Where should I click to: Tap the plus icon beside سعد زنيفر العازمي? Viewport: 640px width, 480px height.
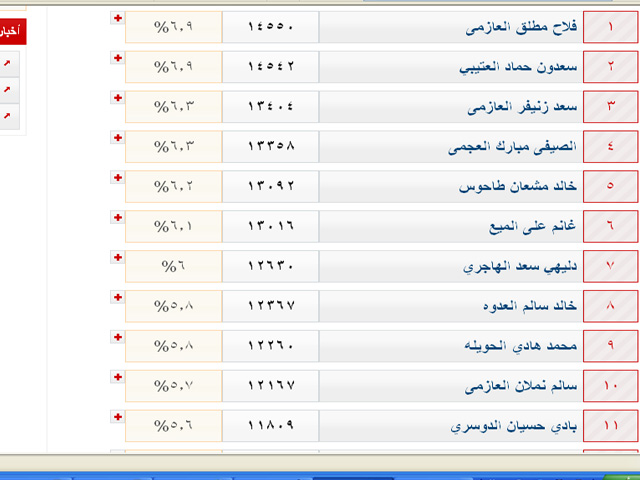117,98
